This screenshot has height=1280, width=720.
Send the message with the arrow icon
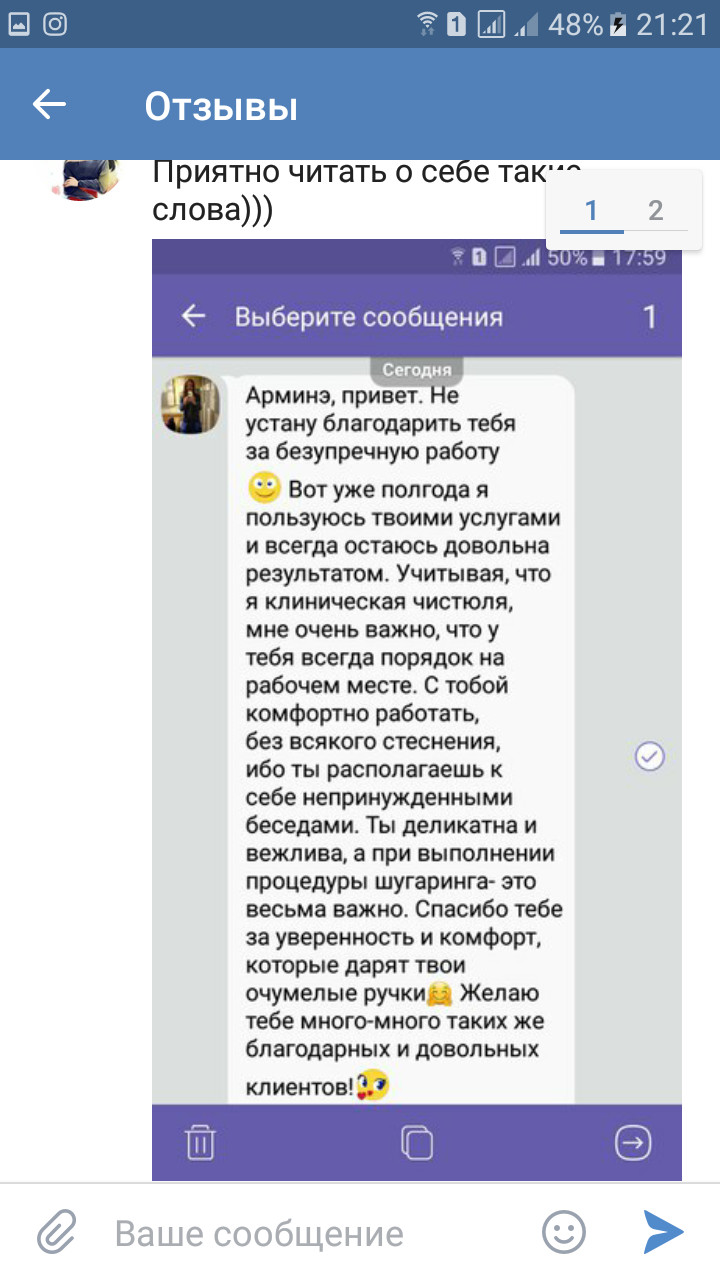(663, 1232)
